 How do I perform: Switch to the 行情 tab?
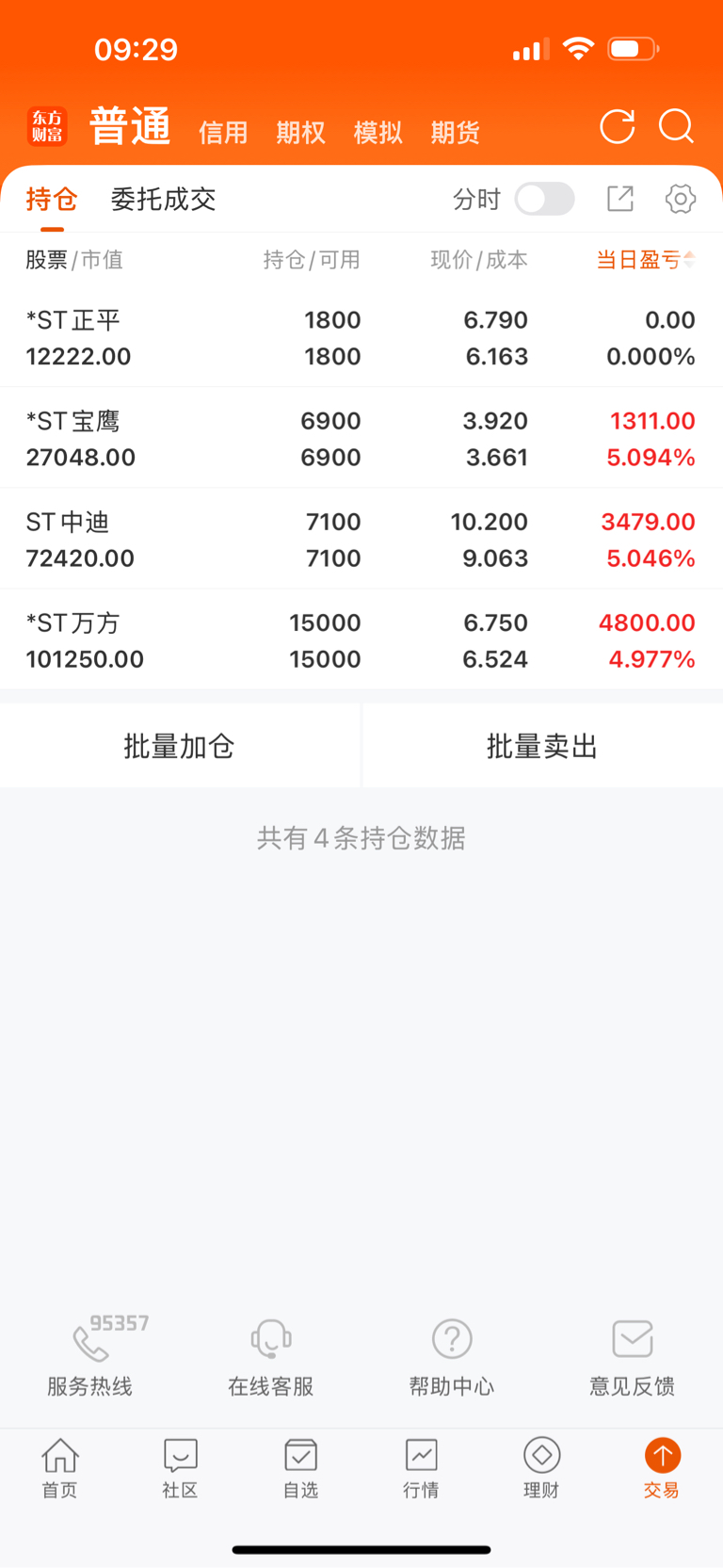[x=422, y=1468]
